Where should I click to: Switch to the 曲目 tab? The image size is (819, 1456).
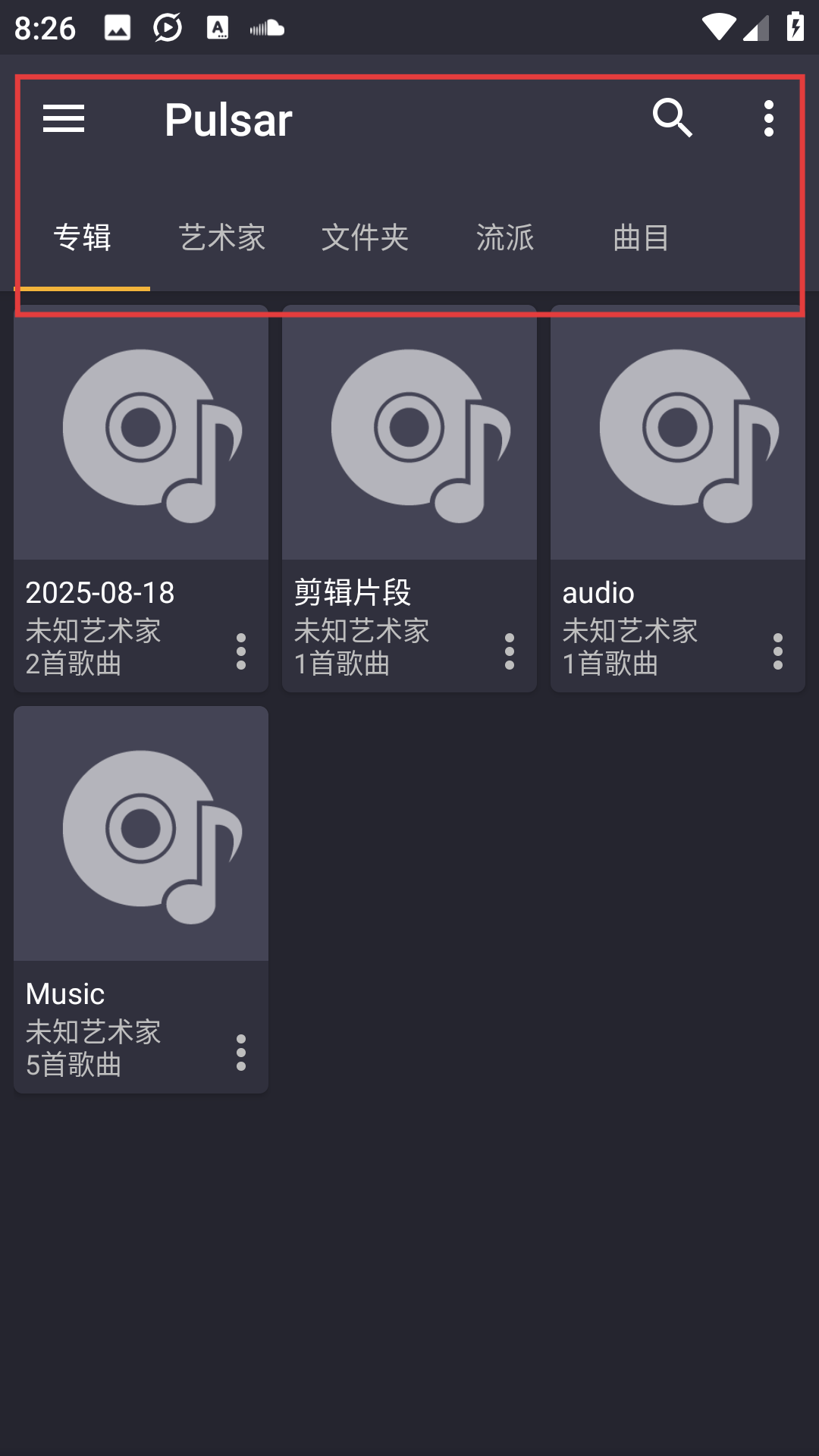(642, 237)
